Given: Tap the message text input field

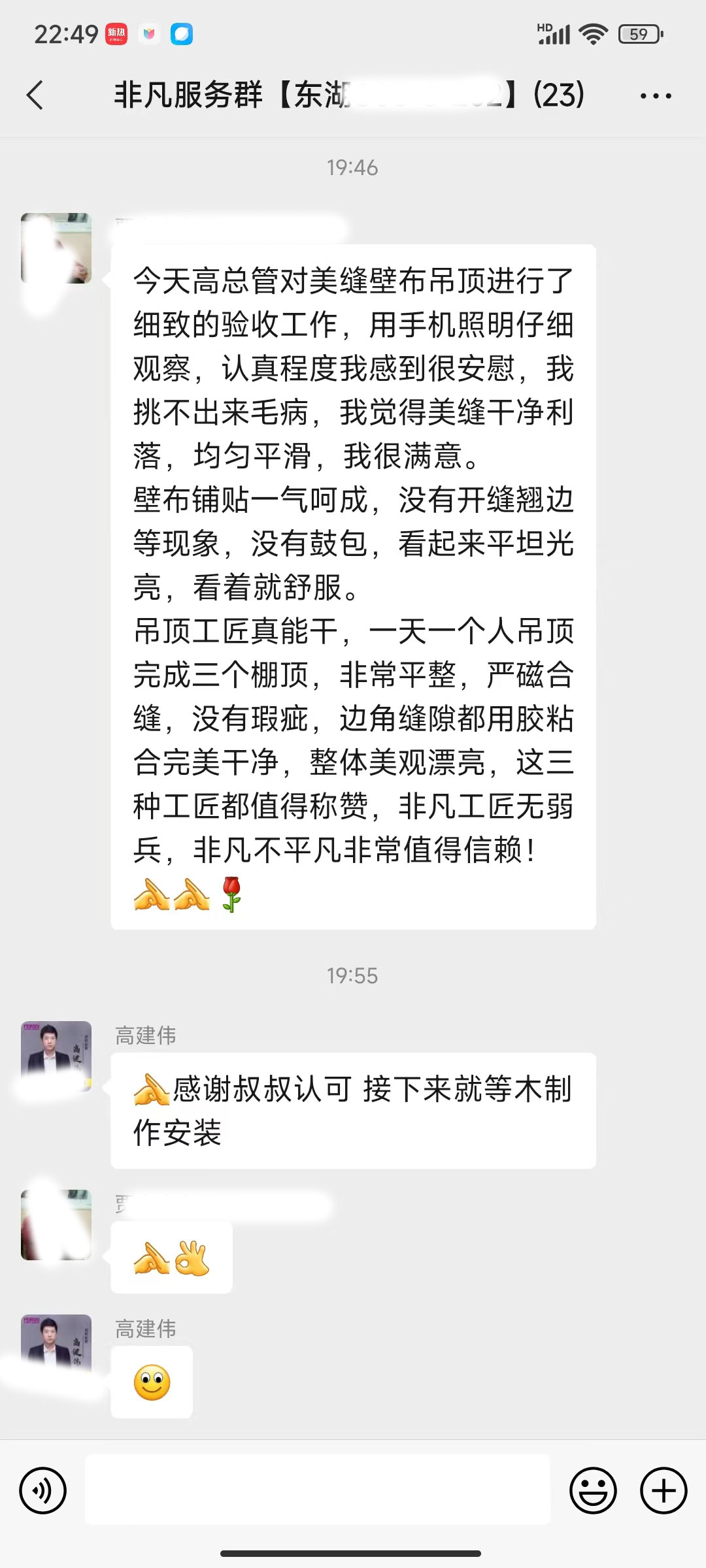Looking at the screenshot, I should (x=318, y=1490).
